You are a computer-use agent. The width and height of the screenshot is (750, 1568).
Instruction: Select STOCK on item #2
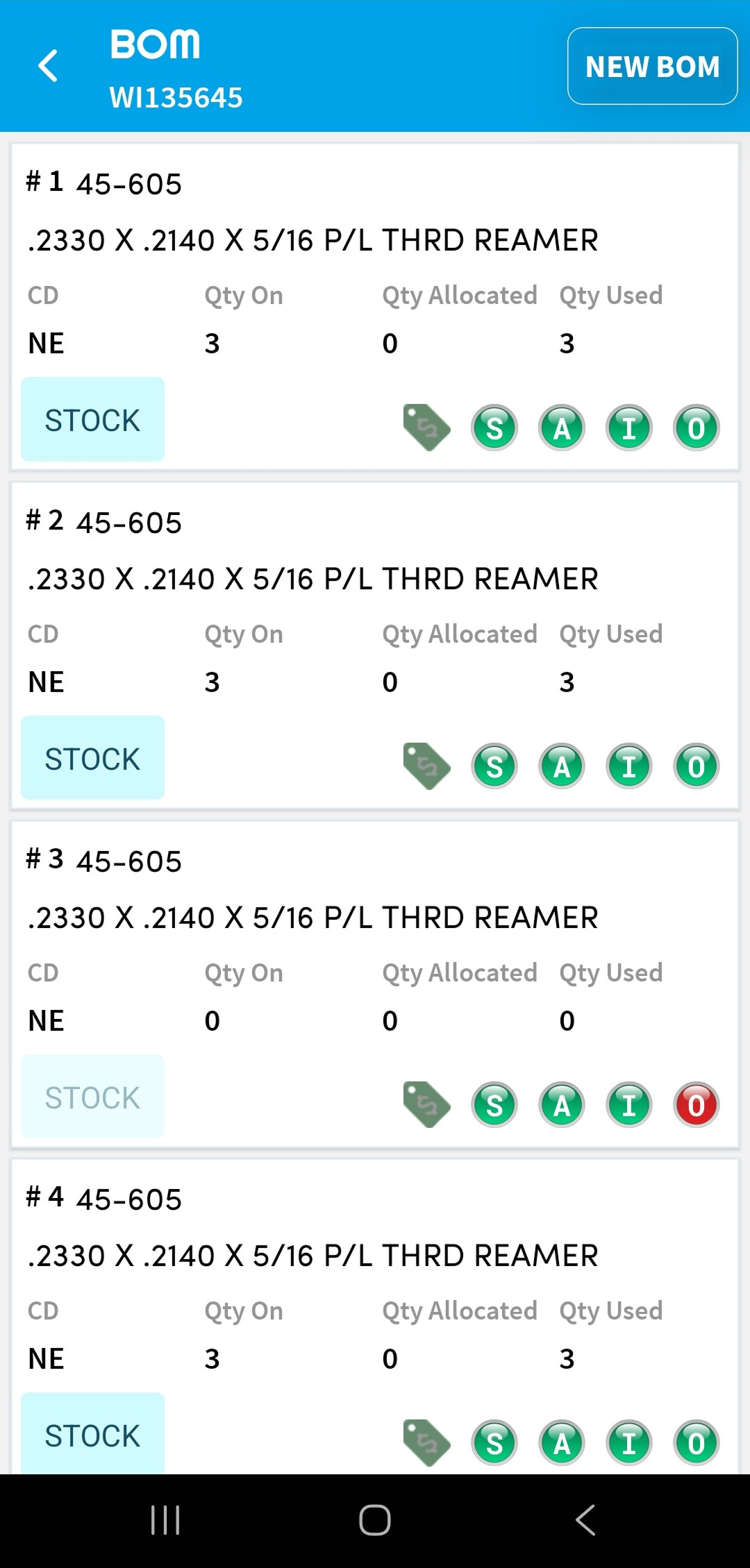pos(92,759)
